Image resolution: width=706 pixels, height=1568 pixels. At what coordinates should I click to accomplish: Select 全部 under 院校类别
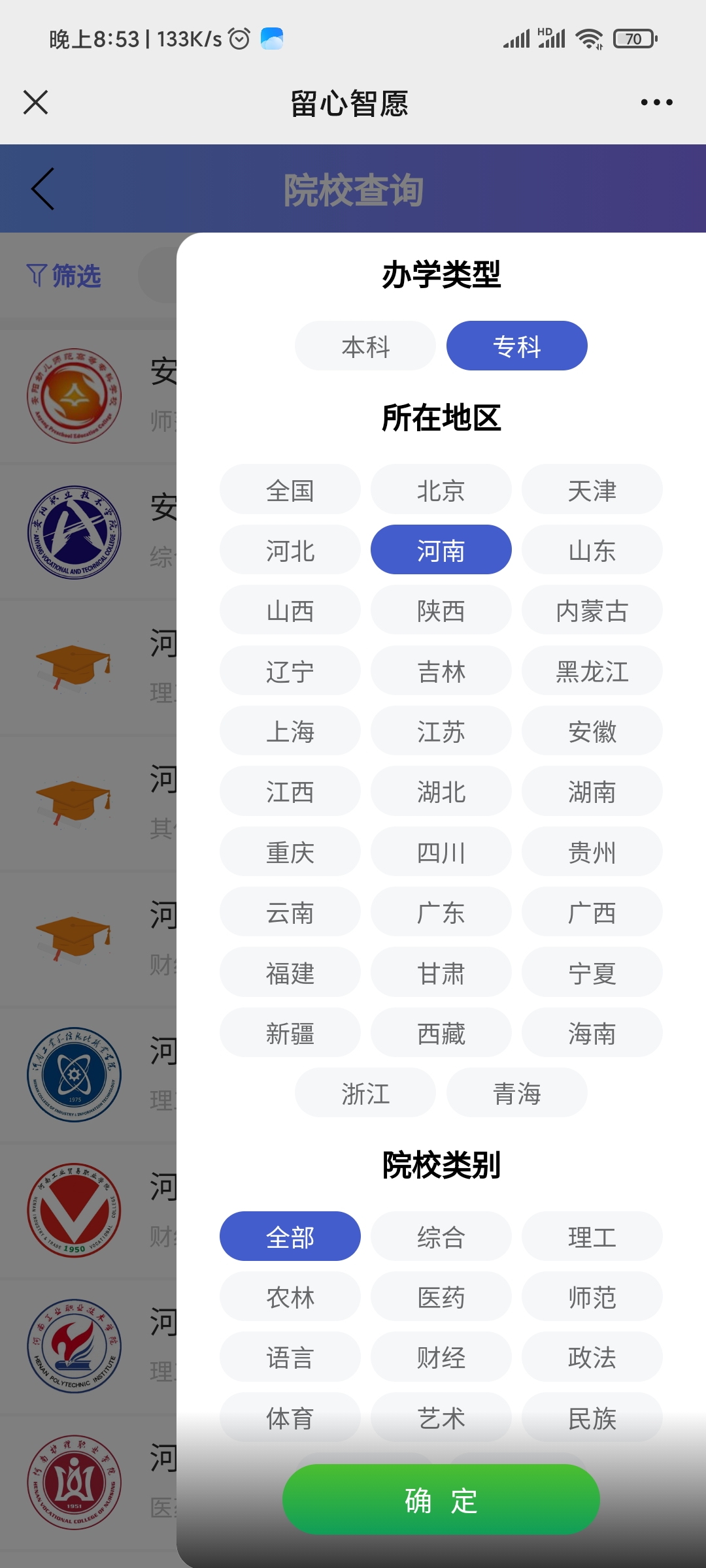click(x=290, y=1237)
